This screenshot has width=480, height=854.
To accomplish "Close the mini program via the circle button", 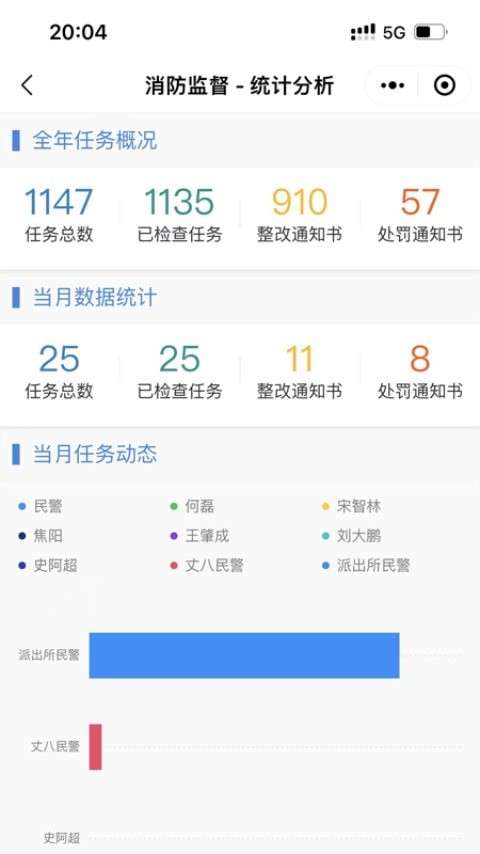I will point(445,86).
